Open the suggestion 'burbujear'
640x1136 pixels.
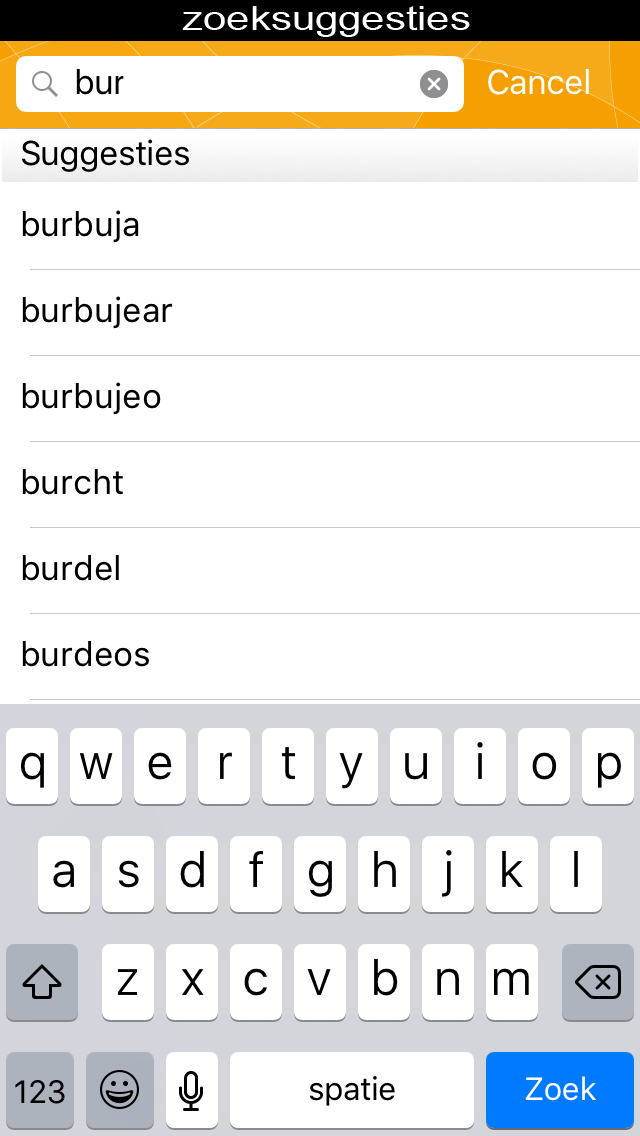pyautogui.click(x=320, y=312)
